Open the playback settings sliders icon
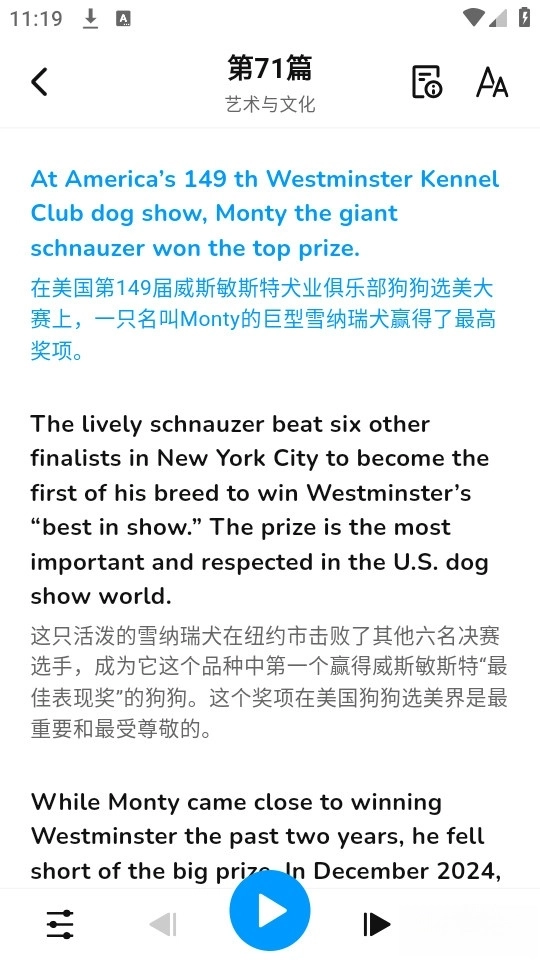The height and width of the screenshot is (960, 540). tap(60, 924)
